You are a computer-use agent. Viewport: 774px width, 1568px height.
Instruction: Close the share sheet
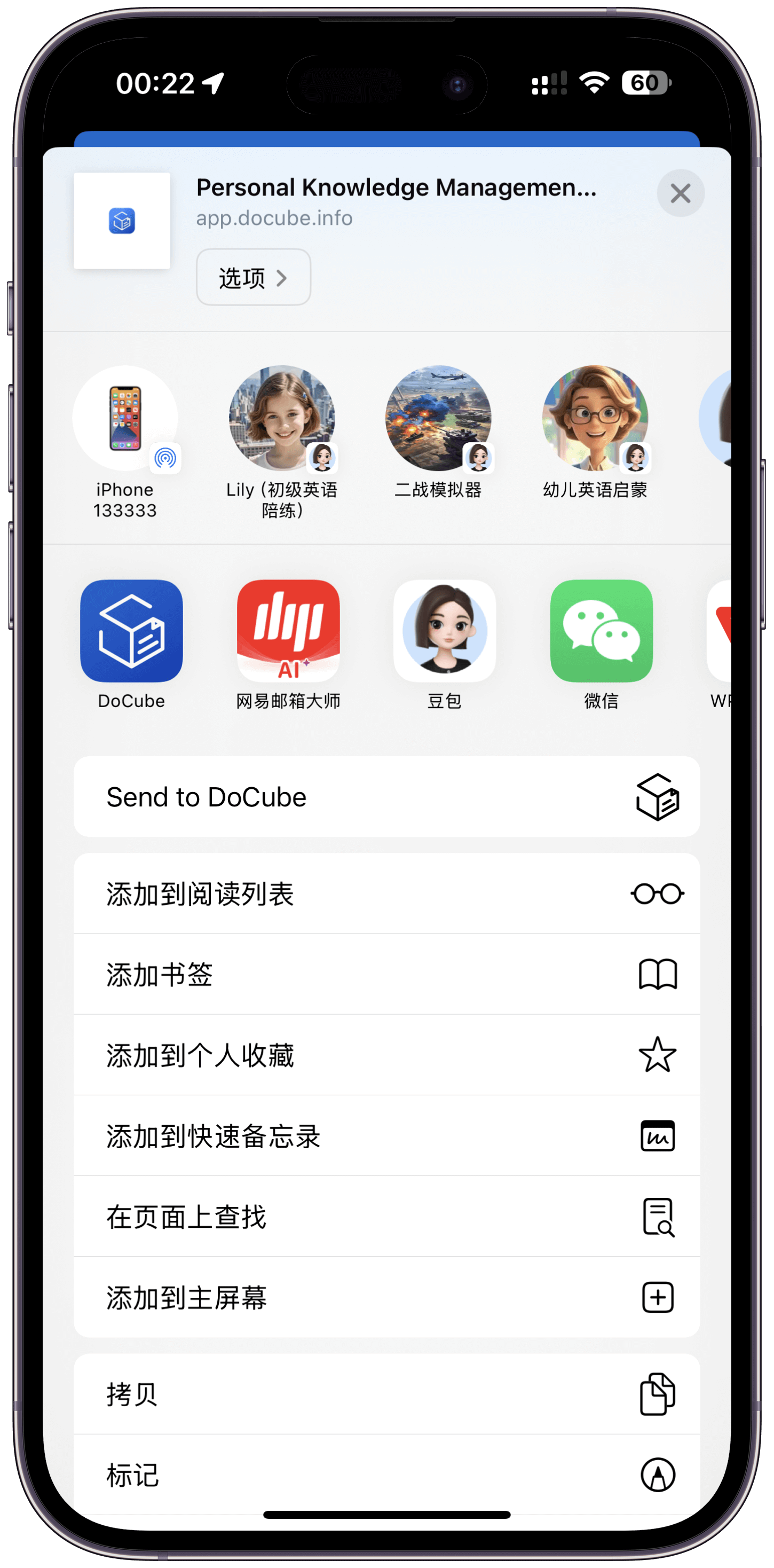680,193
